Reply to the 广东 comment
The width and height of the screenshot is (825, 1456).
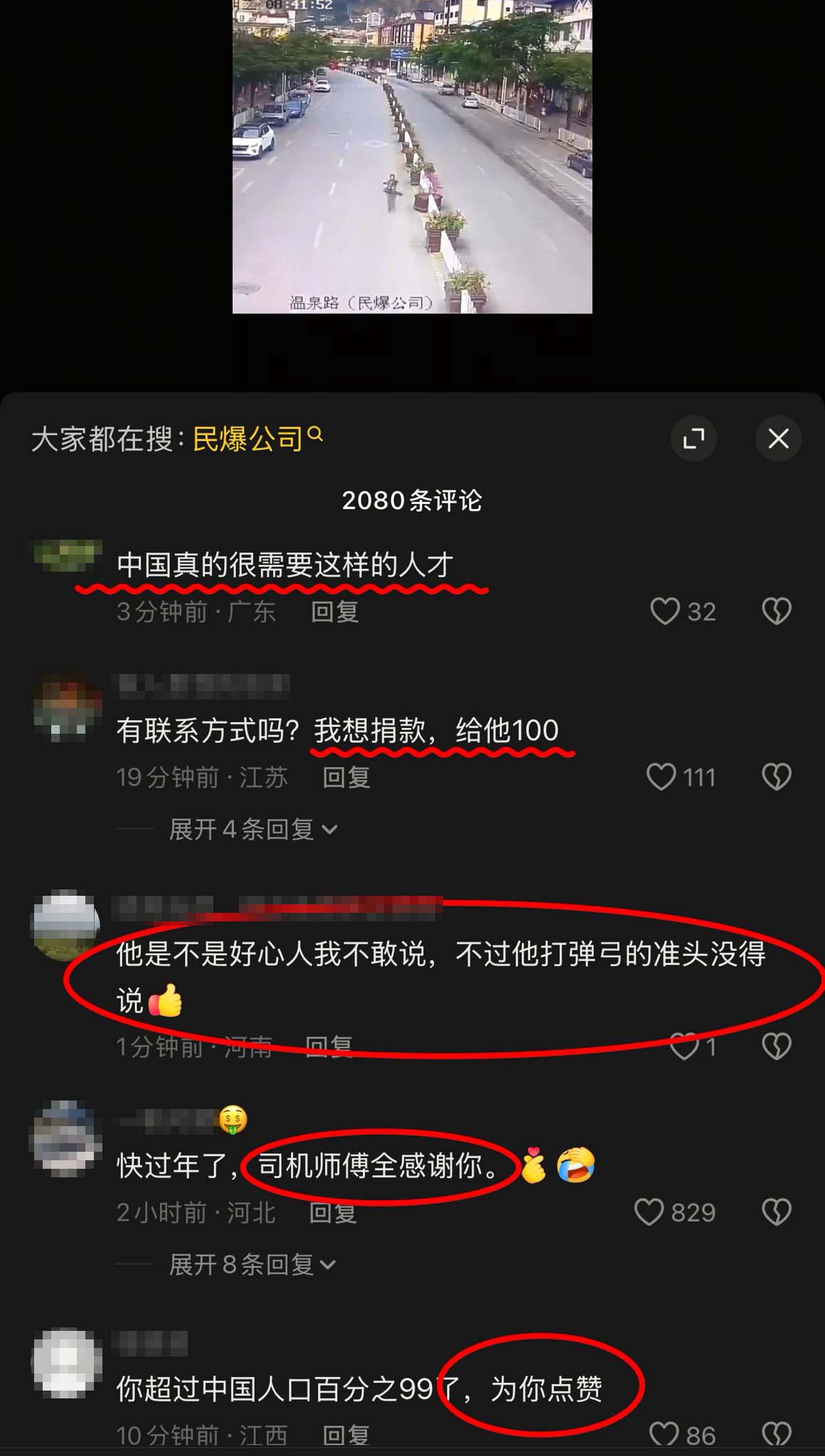334,611
